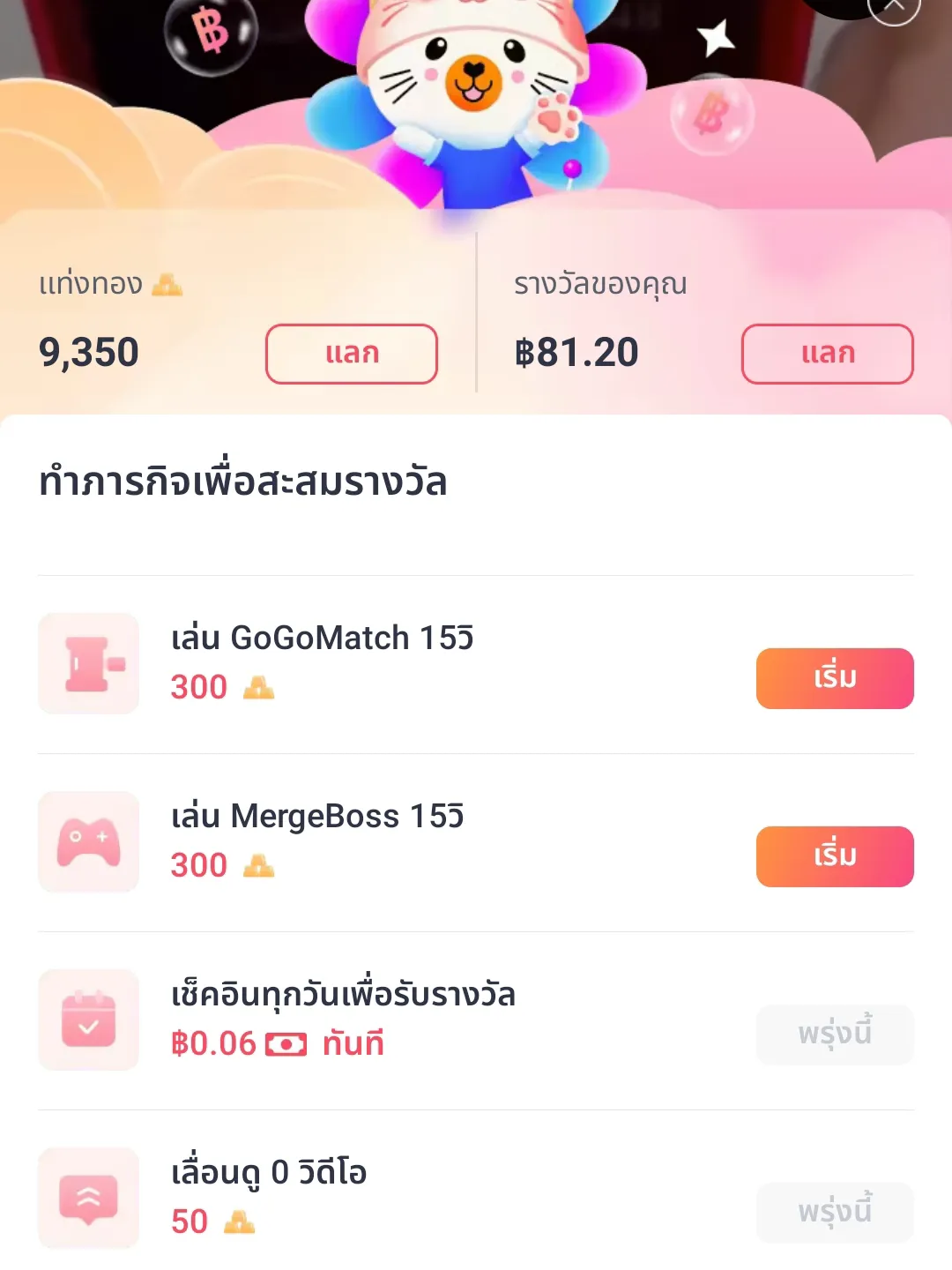Click the พรุ่งนี้ button on check-in task
The height and width of the screenshot is (1270, 952).
834,1035
